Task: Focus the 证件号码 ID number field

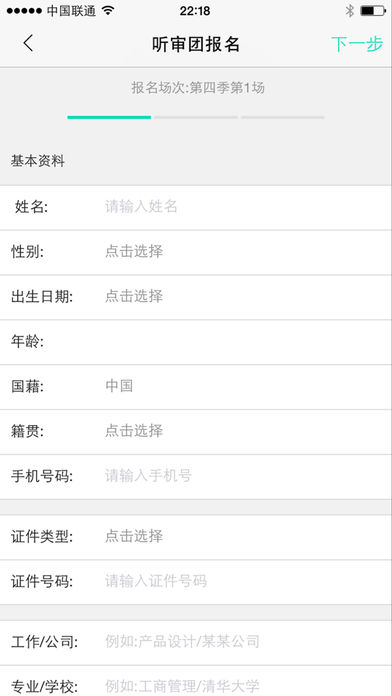Action: click(x=196, y=582)
